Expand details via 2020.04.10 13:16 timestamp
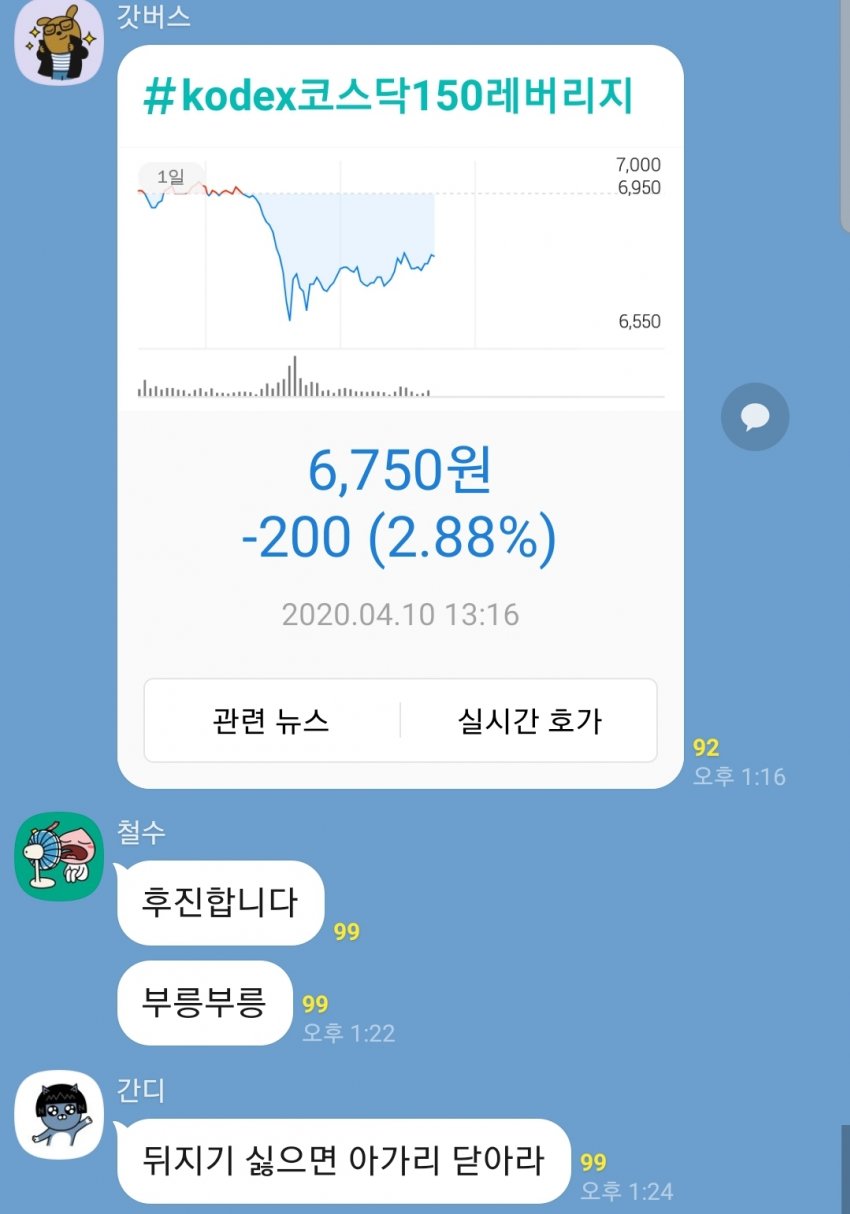850x1214 pixels. tap(401, 615)
